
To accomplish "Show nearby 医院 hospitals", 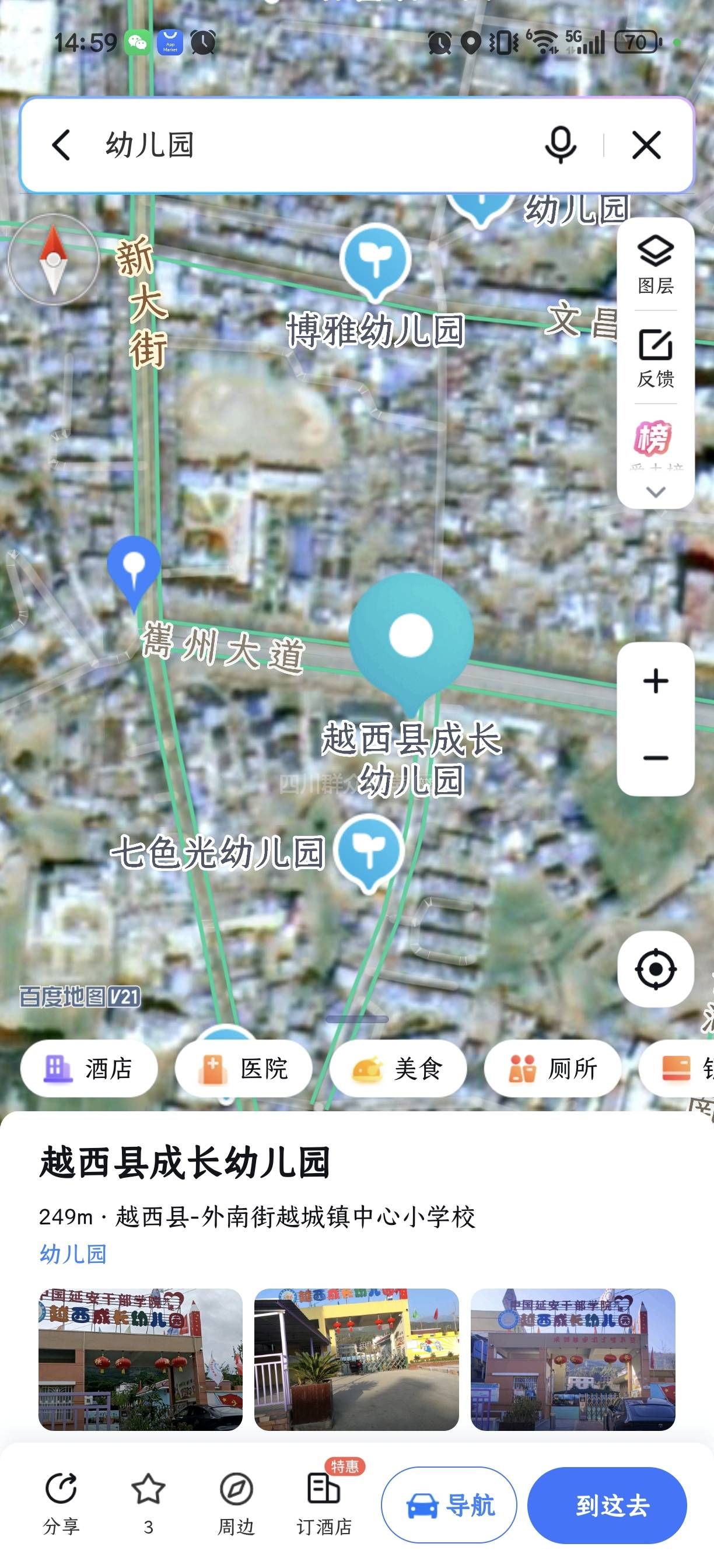I will click(x=243, y=1069).
